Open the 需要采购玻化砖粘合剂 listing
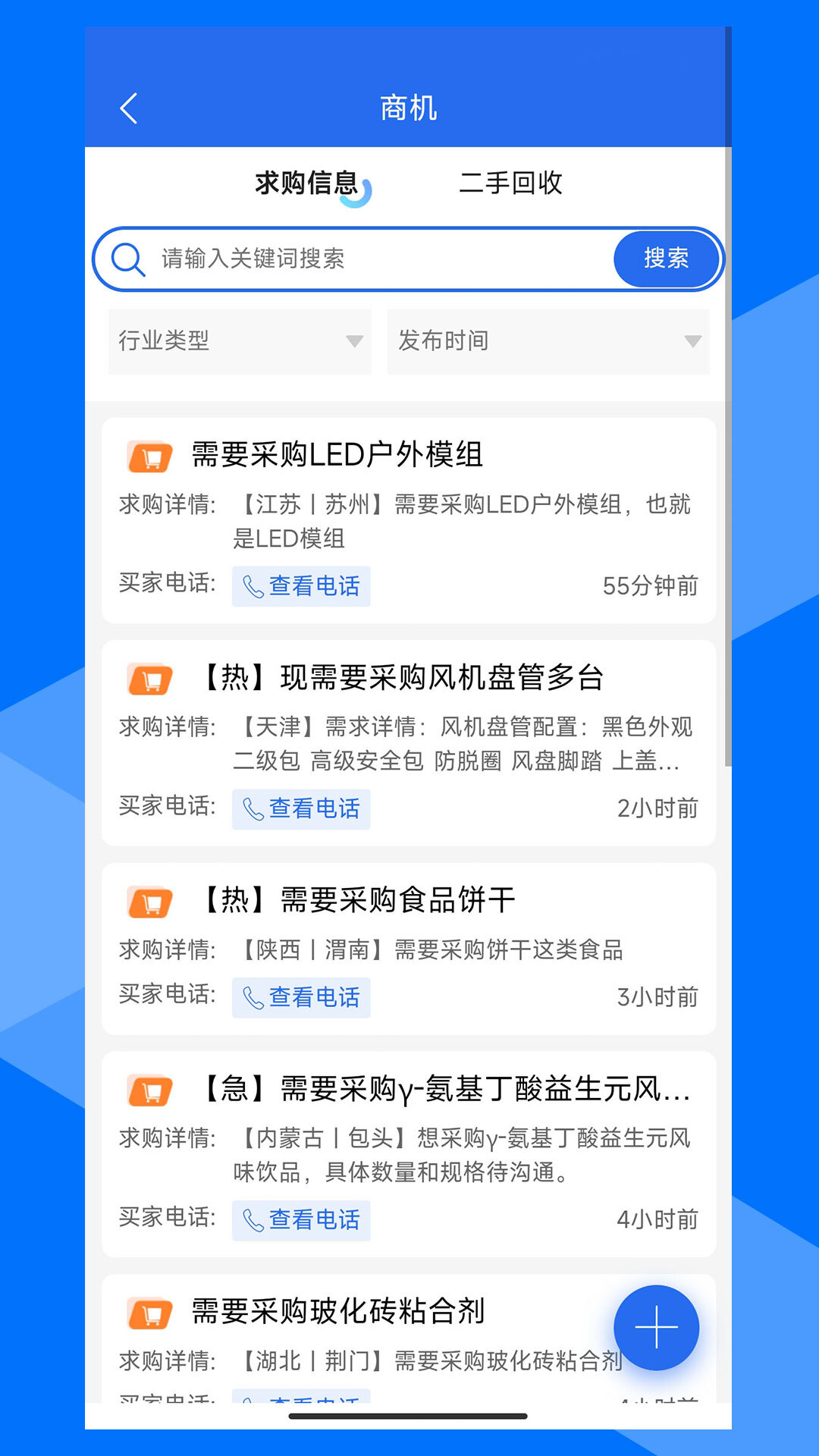The width and height of the screenshot is (819, 1456). tap(337, 1311)
